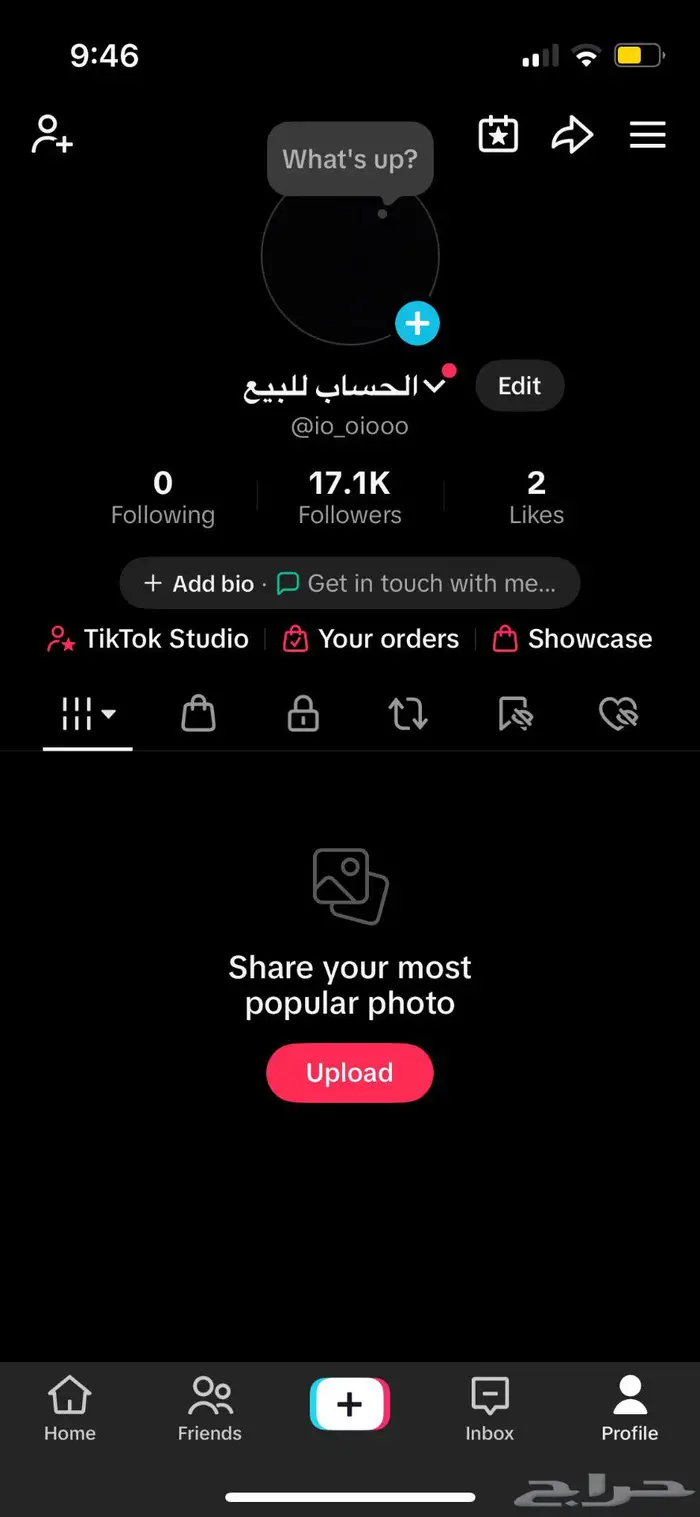Open the Inbox tab
The width and height of the screenshot is (700, 1517).
[489, 1407]
